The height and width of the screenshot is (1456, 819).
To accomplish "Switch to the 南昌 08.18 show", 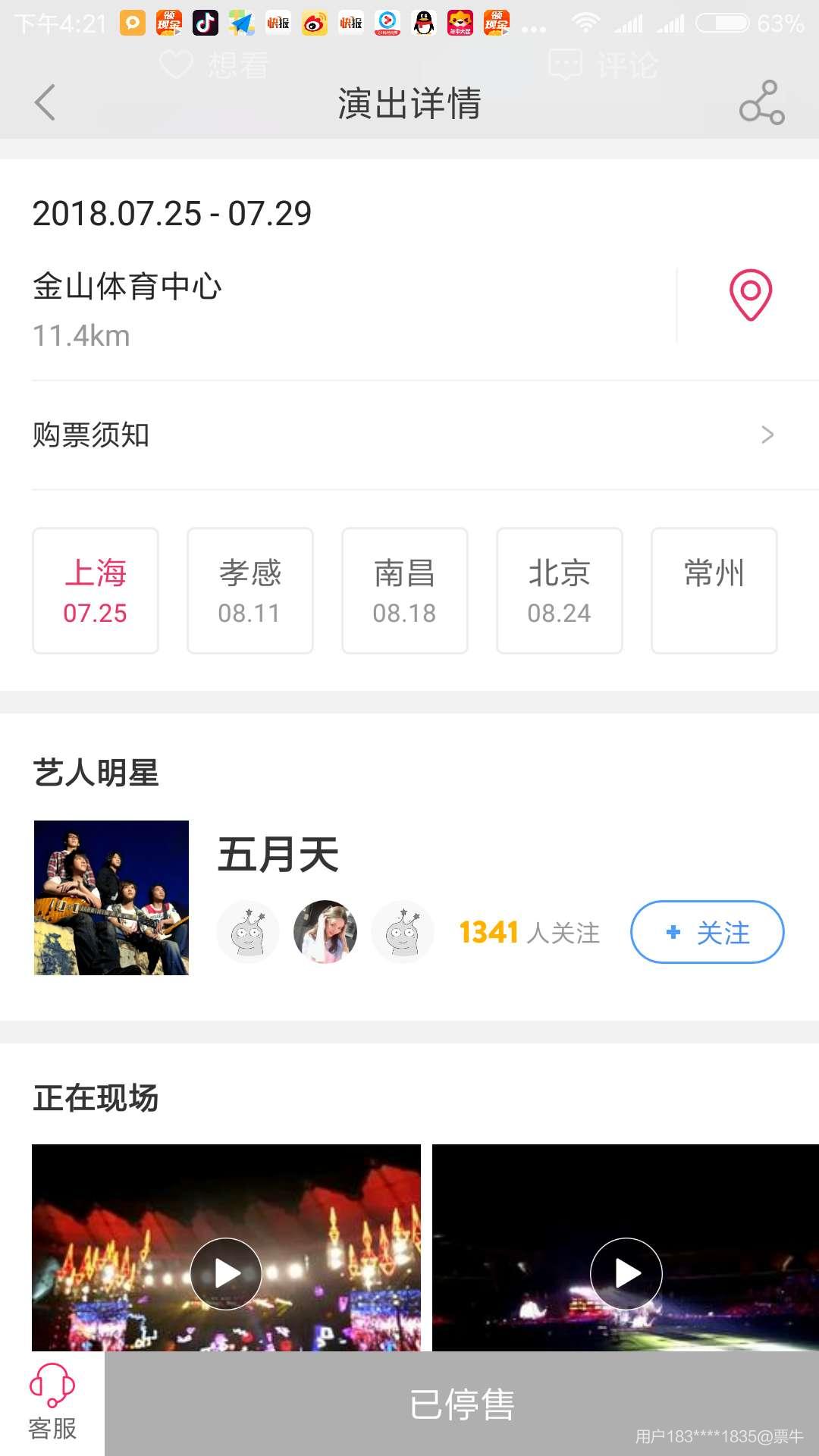I will (x=405, y=591).
